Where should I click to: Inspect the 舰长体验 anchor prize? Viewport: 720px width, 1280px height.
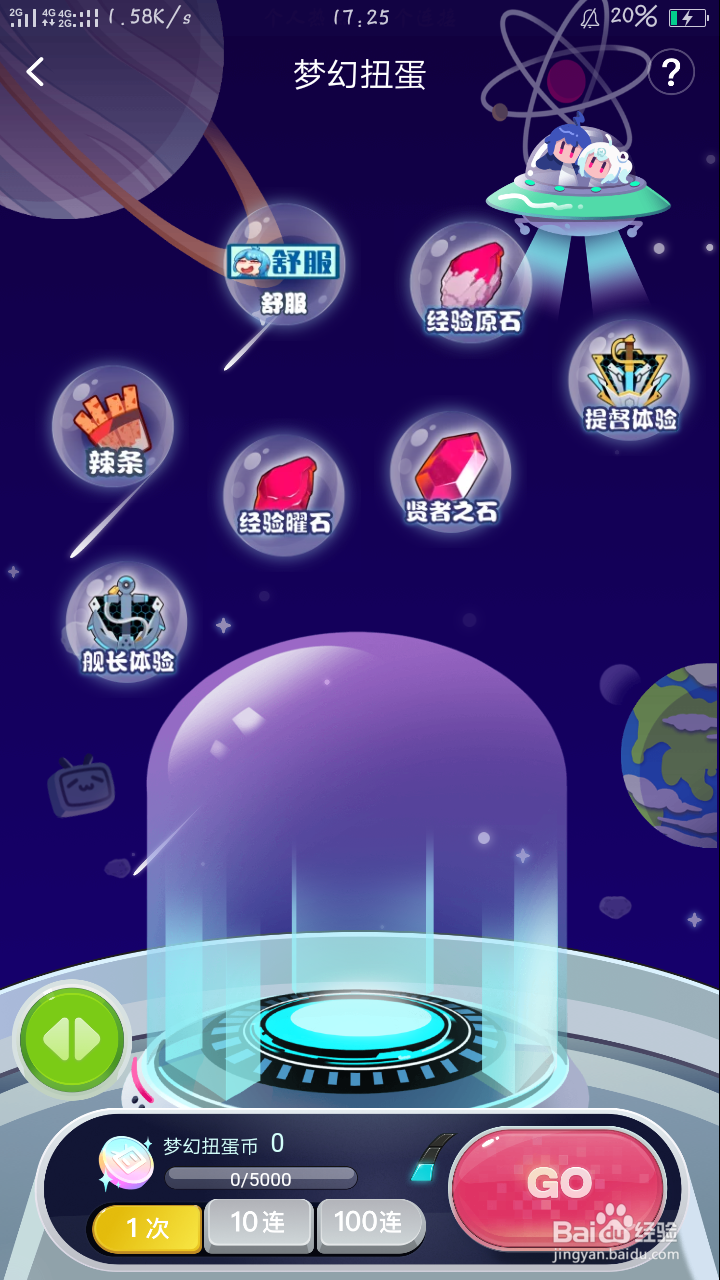click(125, 620)
